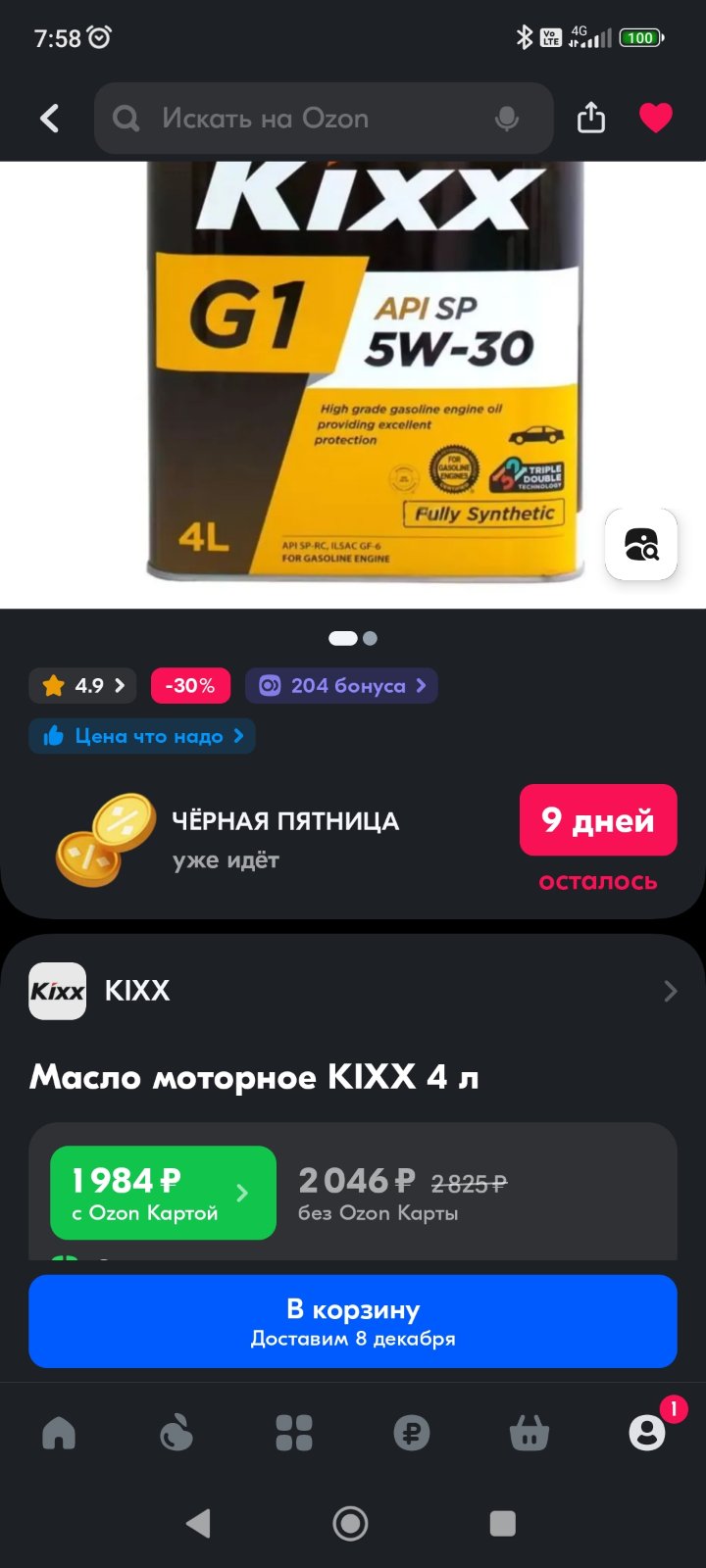Open the ruble finance tab
This screenshot has width=706, height=1568.
pyautogui.click(x=412, y=1433)
